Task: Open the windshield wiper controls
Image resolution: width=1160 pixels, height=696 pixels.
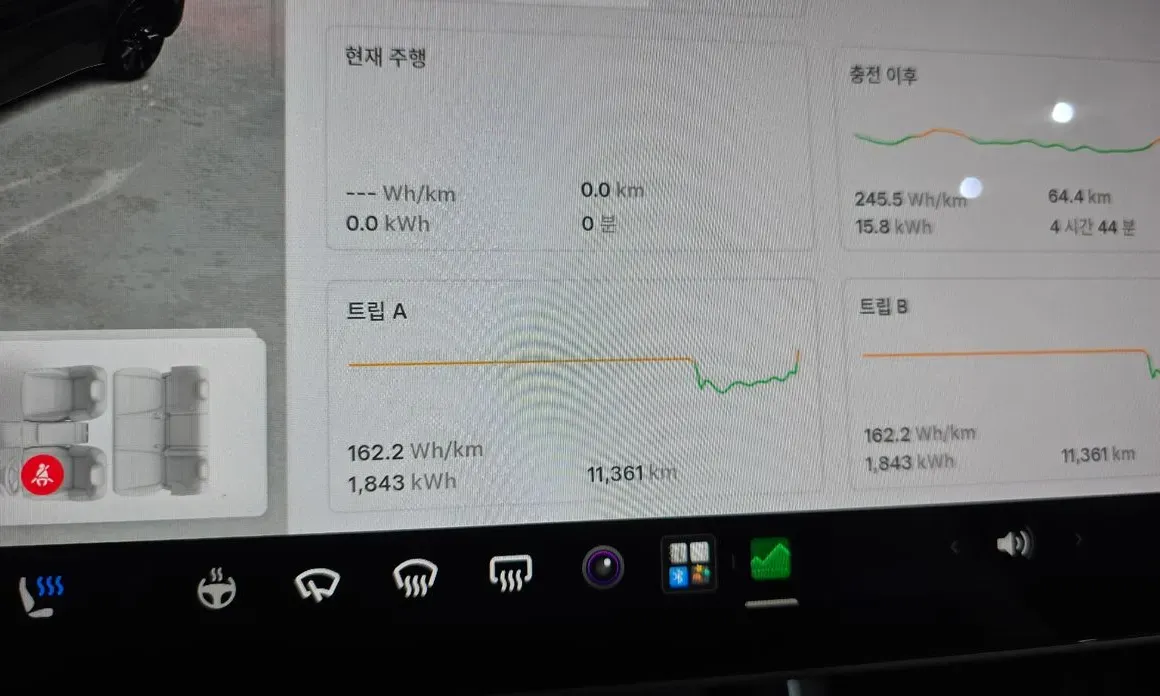Action: (317, 584)
